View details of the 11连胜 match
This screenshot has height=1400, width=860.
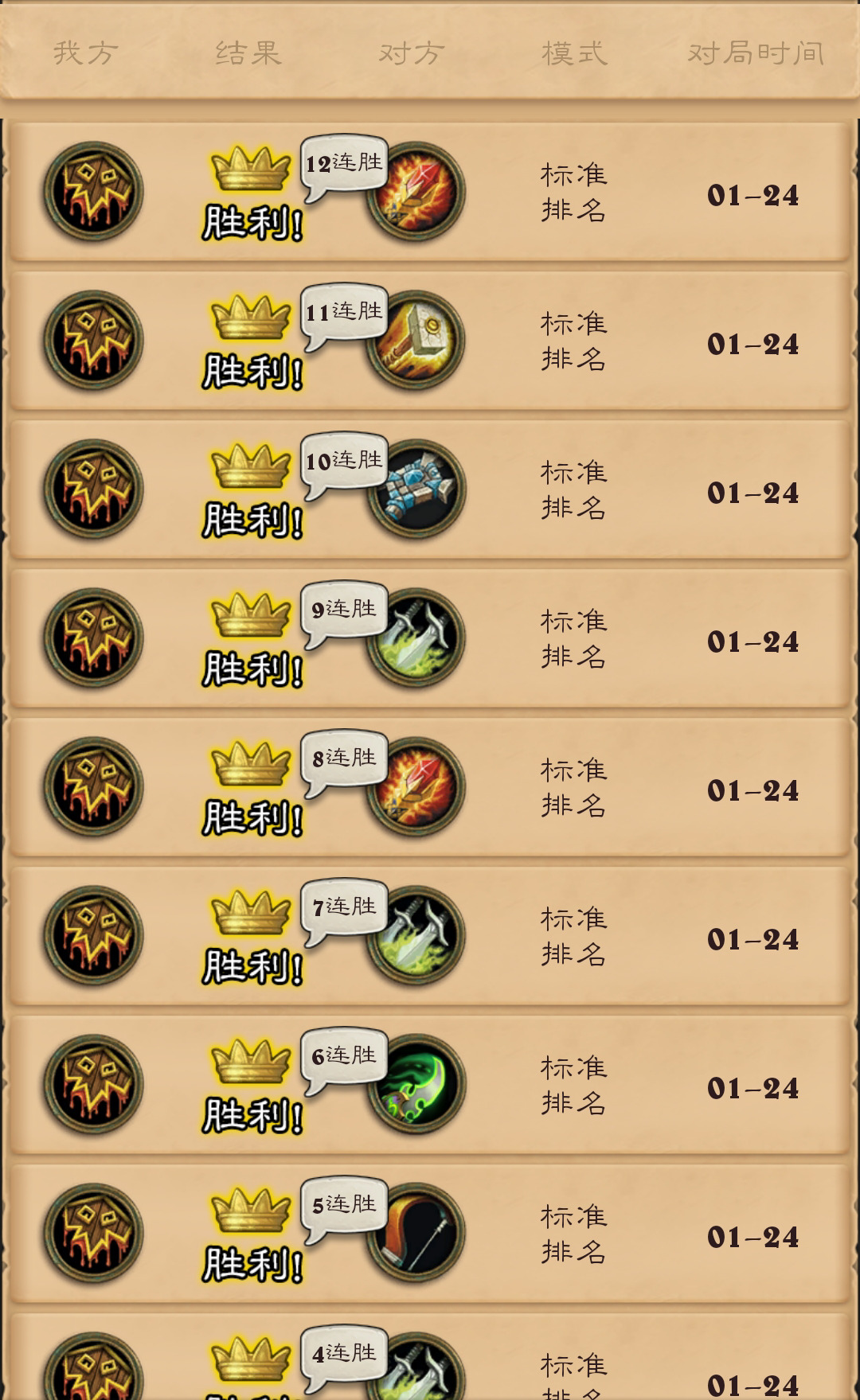pos(430,341)
